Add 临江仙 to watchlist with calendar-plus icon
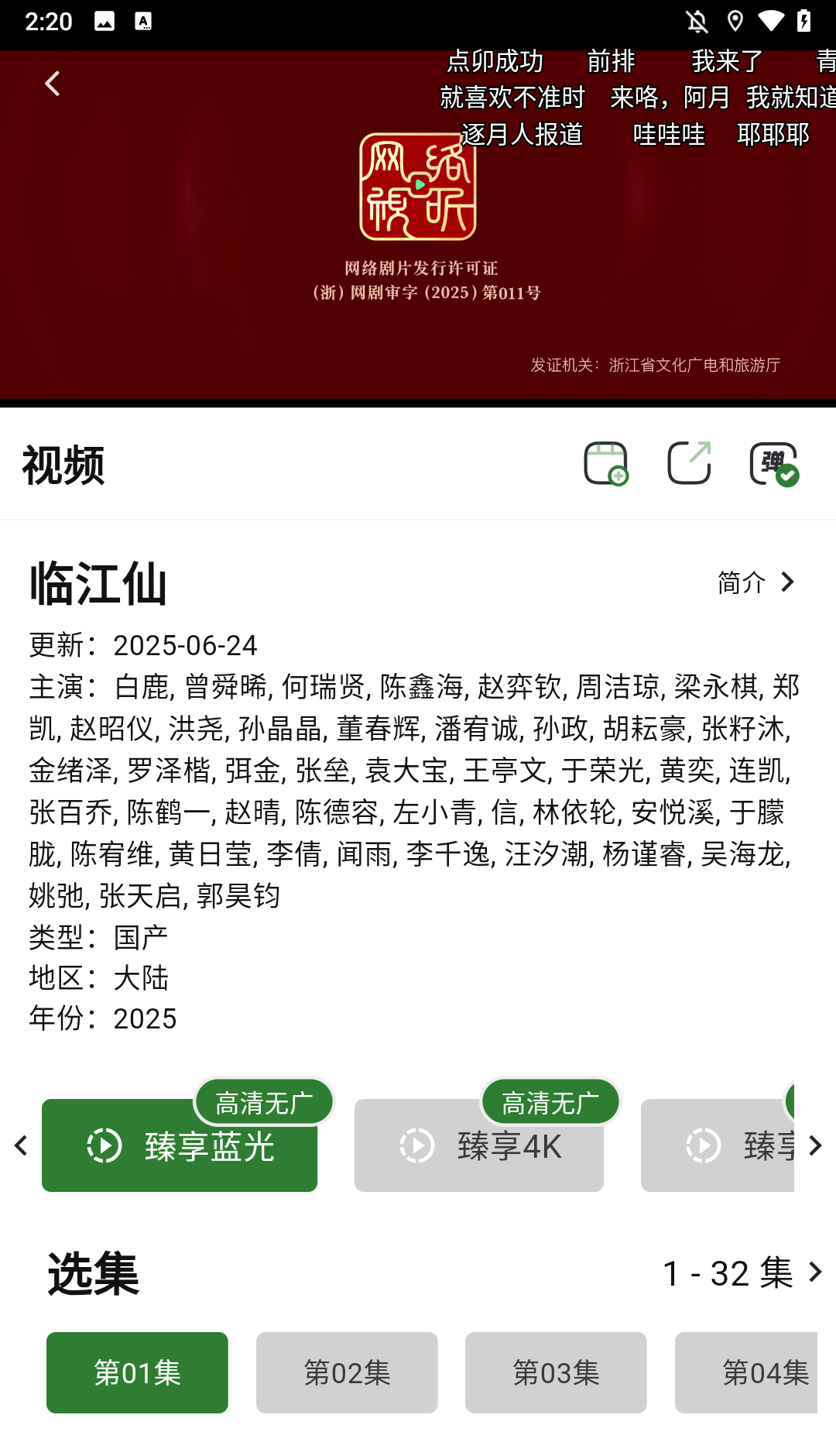 607,463
